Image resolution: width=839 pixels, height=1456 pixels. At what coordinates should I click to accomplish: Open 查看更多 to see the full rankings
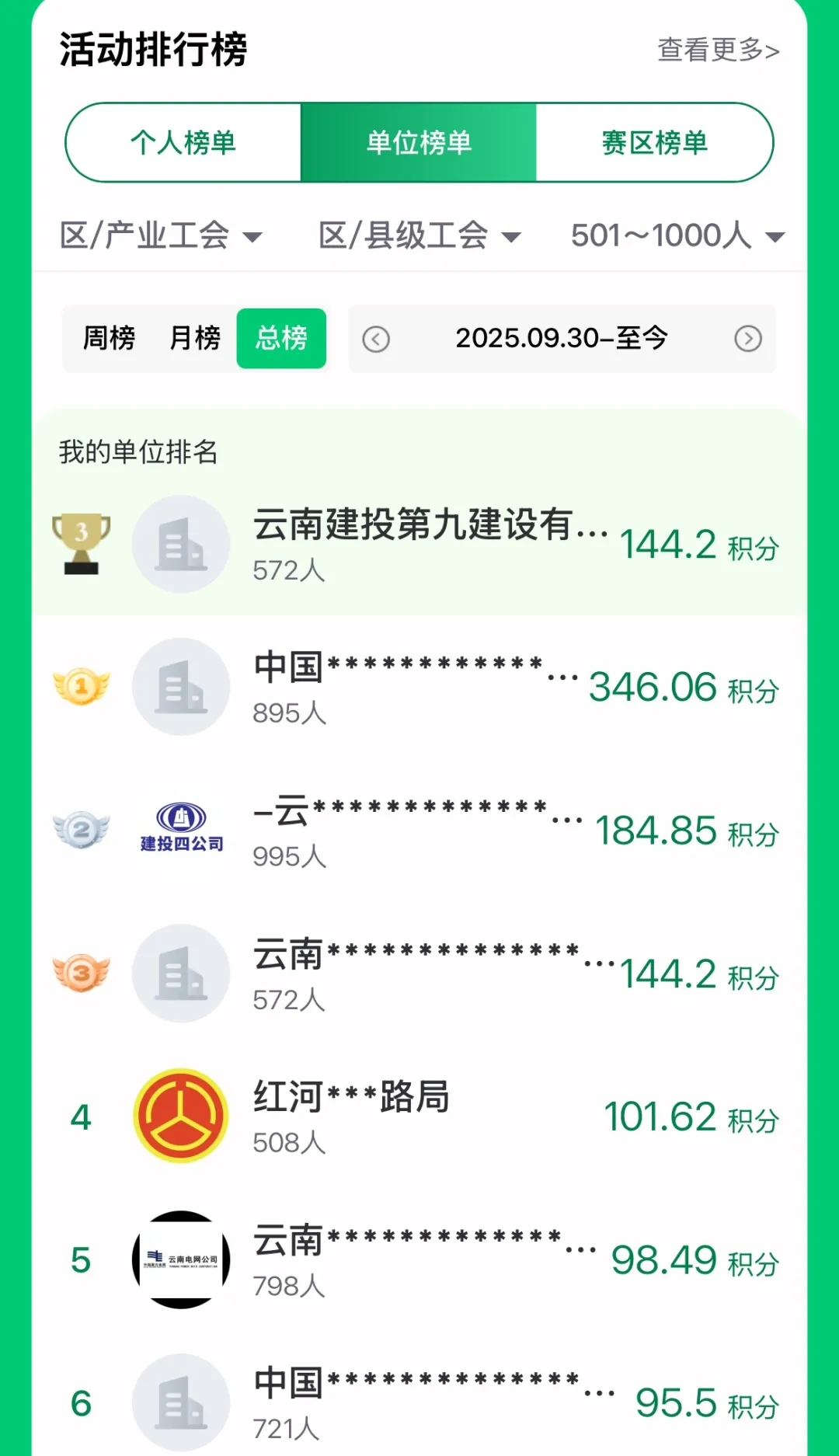pos(719,50)
